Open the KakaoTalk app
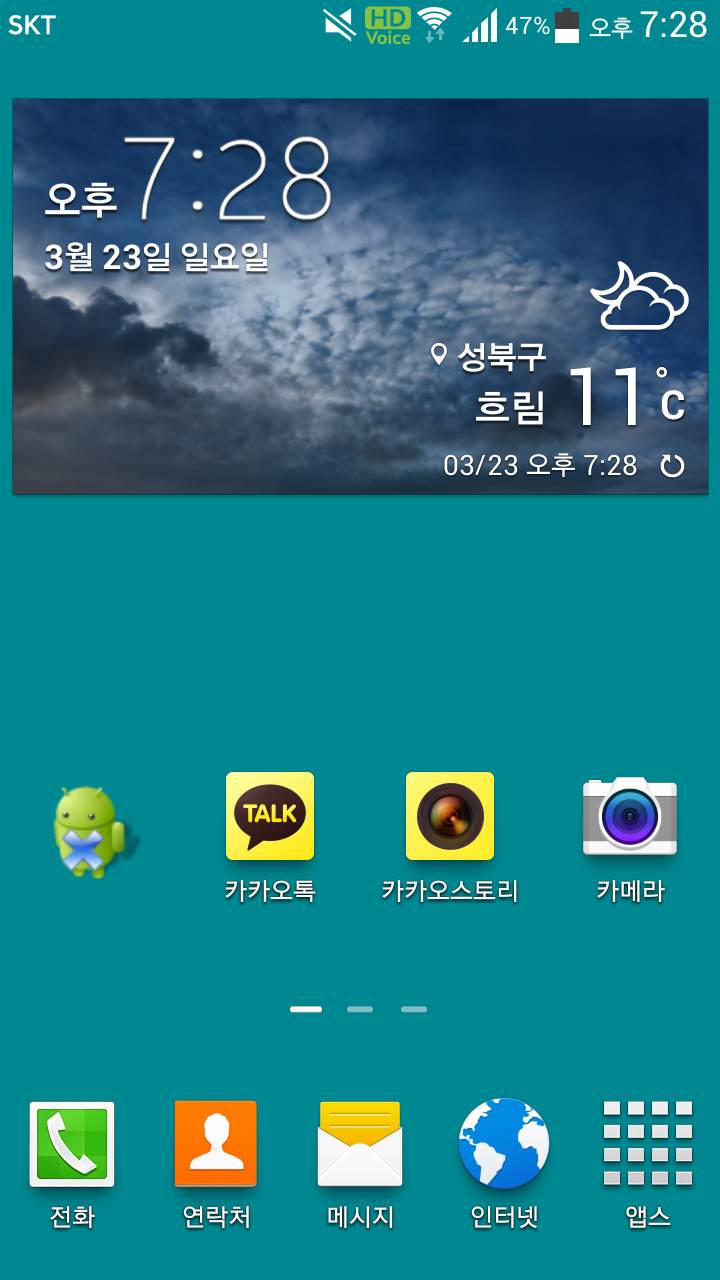The height and width of the screenshot is (1280, 720). [270, 817]
